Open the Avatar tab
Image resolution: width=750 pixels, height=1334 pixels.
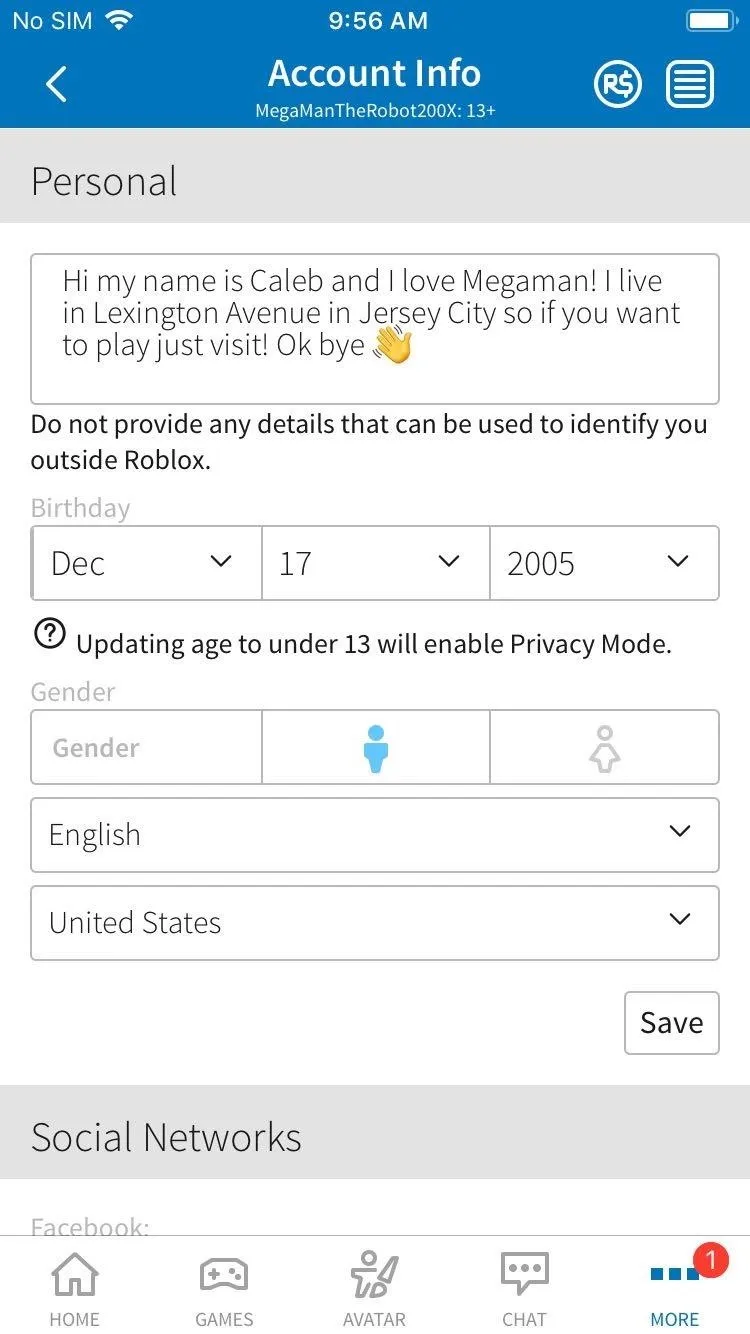tap(374, 1288)
